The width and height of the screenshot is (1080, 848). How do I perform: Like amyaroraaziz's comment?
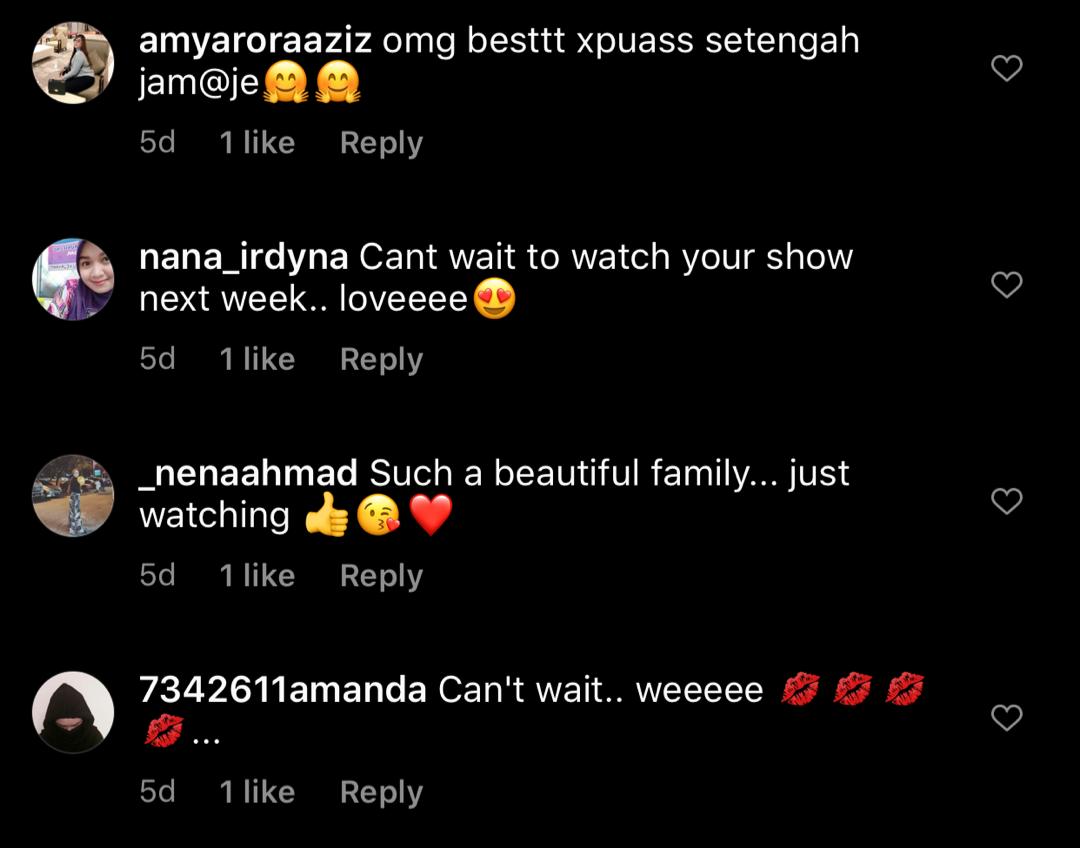[1006, 68]
